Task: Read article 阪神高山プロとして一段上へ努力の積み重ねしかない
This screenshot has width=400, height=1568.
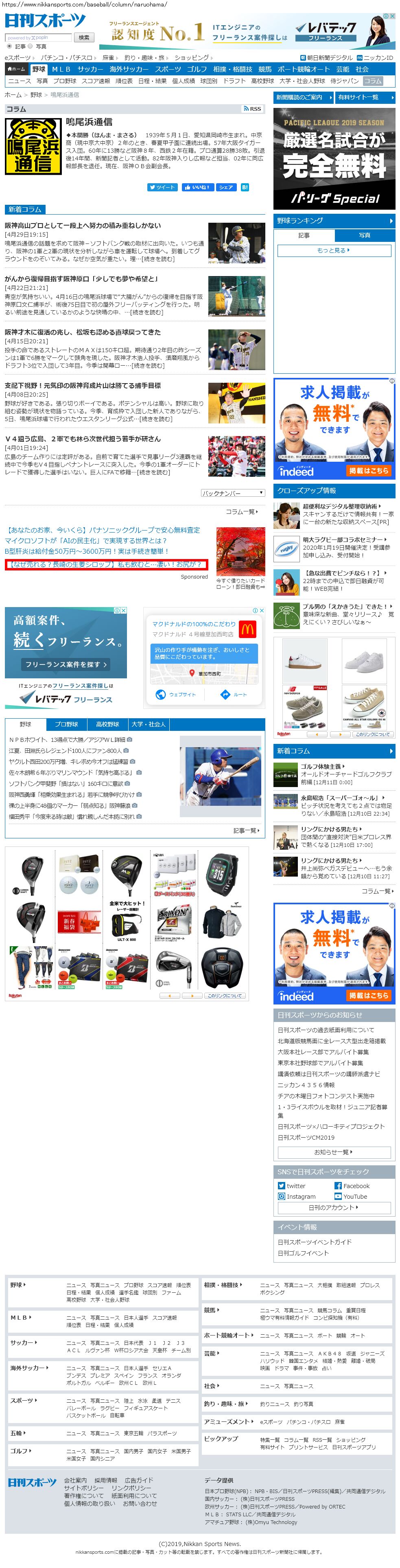Action: [83, 225]
